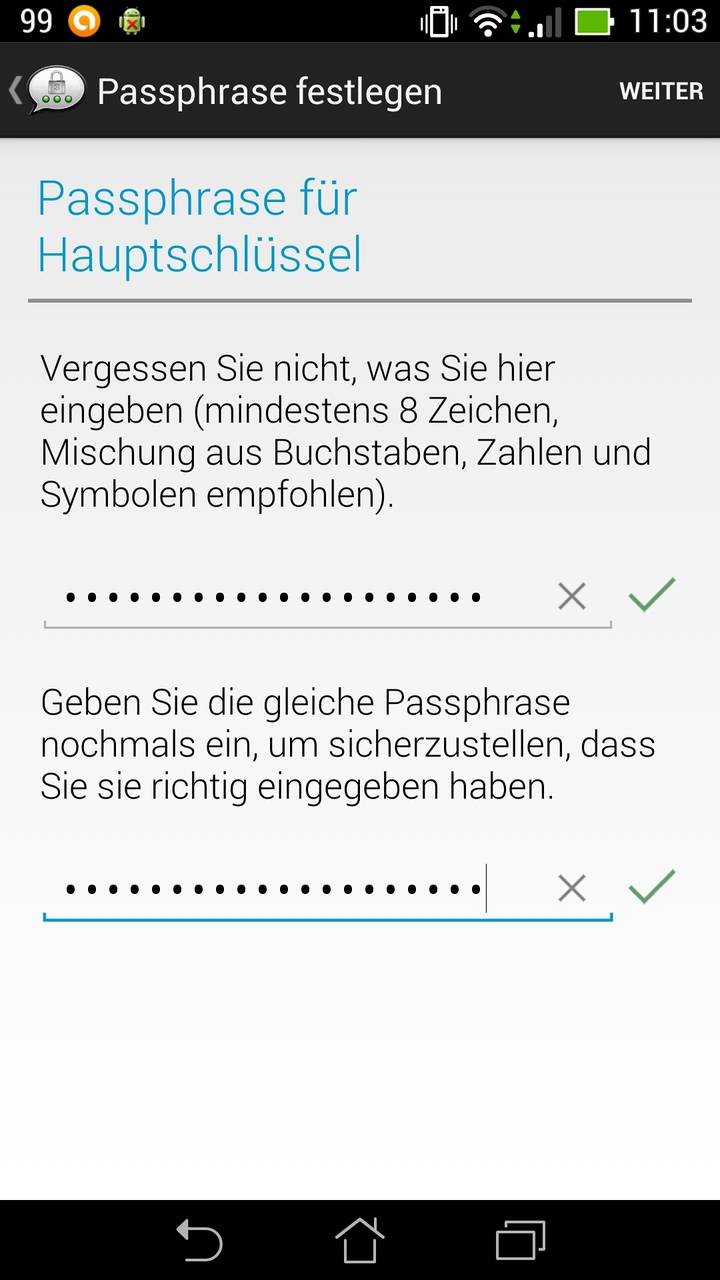Clear the first passphrase field
The height and width of the screenshot is (1280, 720).
[572, 597]
